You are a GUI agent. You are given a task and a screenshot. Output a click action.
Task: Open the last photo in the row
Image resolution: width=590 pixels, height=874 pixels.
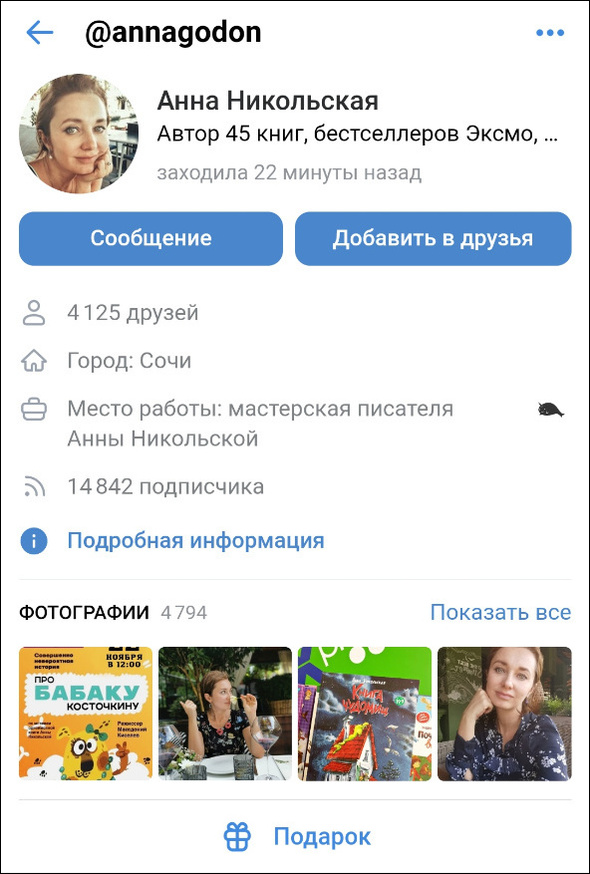click(x=505, y=713)
